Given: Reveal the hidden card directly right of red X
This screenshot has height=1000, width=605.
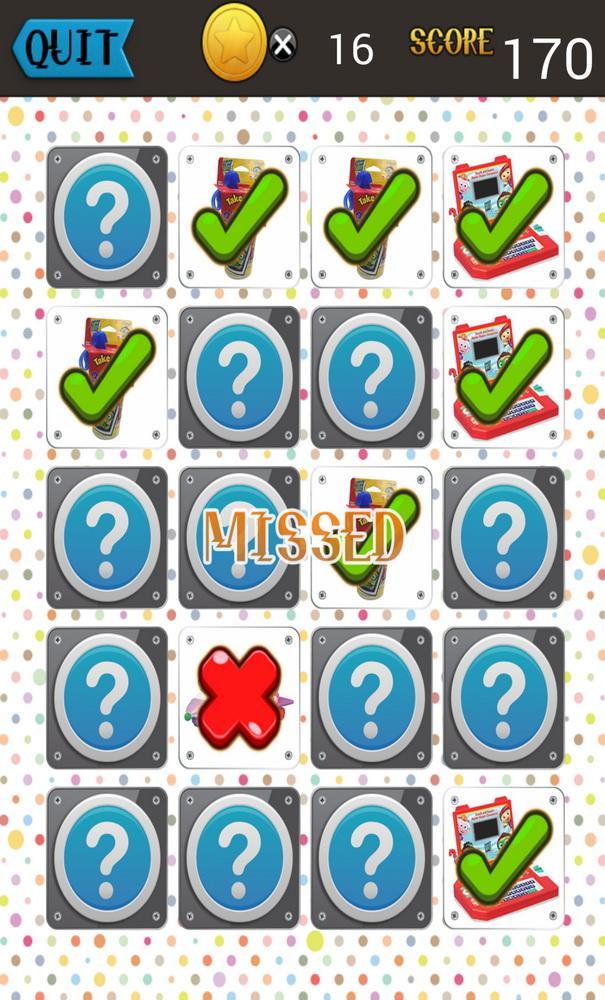Looking at the screenshot, I should pyautogui.click(x=371, y=697).
